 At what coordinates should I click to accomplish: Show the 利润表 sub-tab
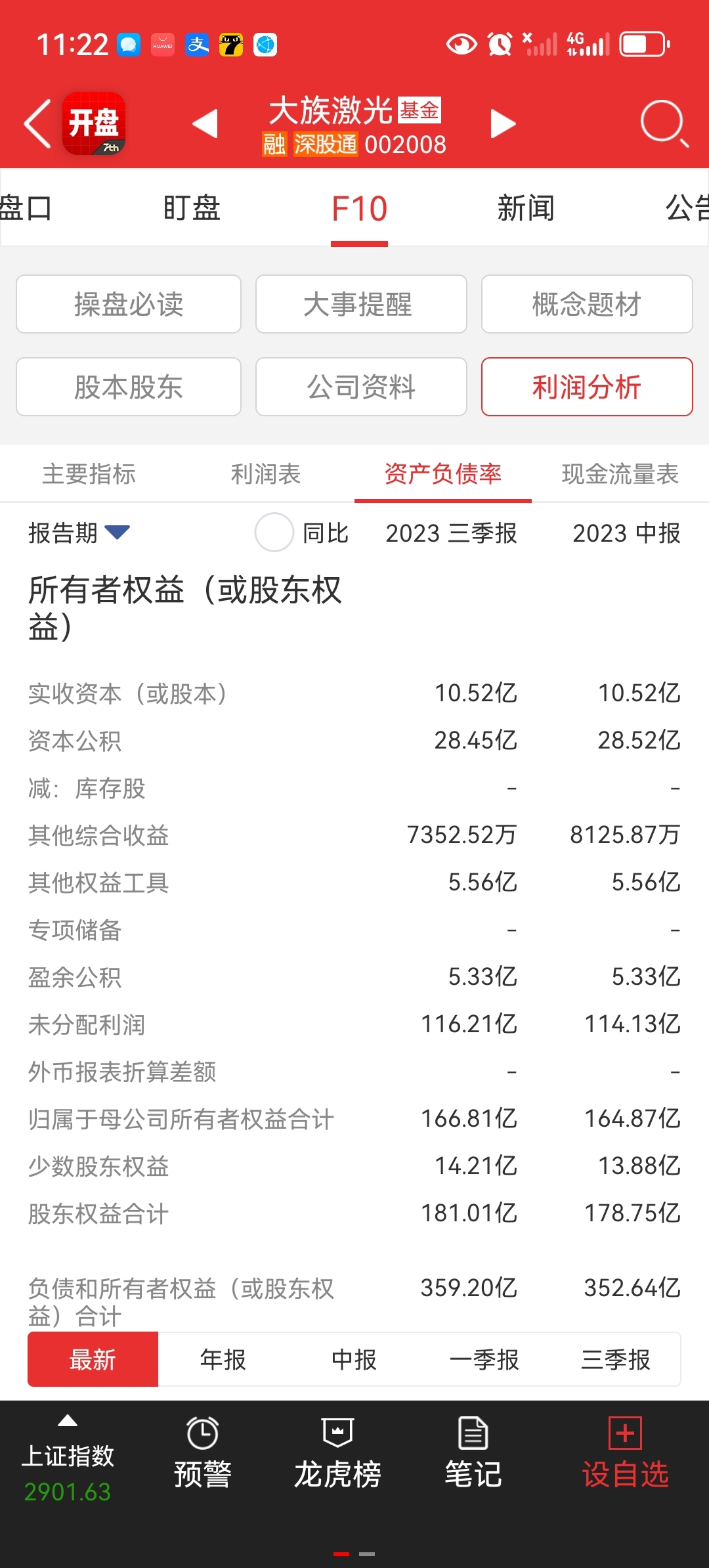coord(266,473)
